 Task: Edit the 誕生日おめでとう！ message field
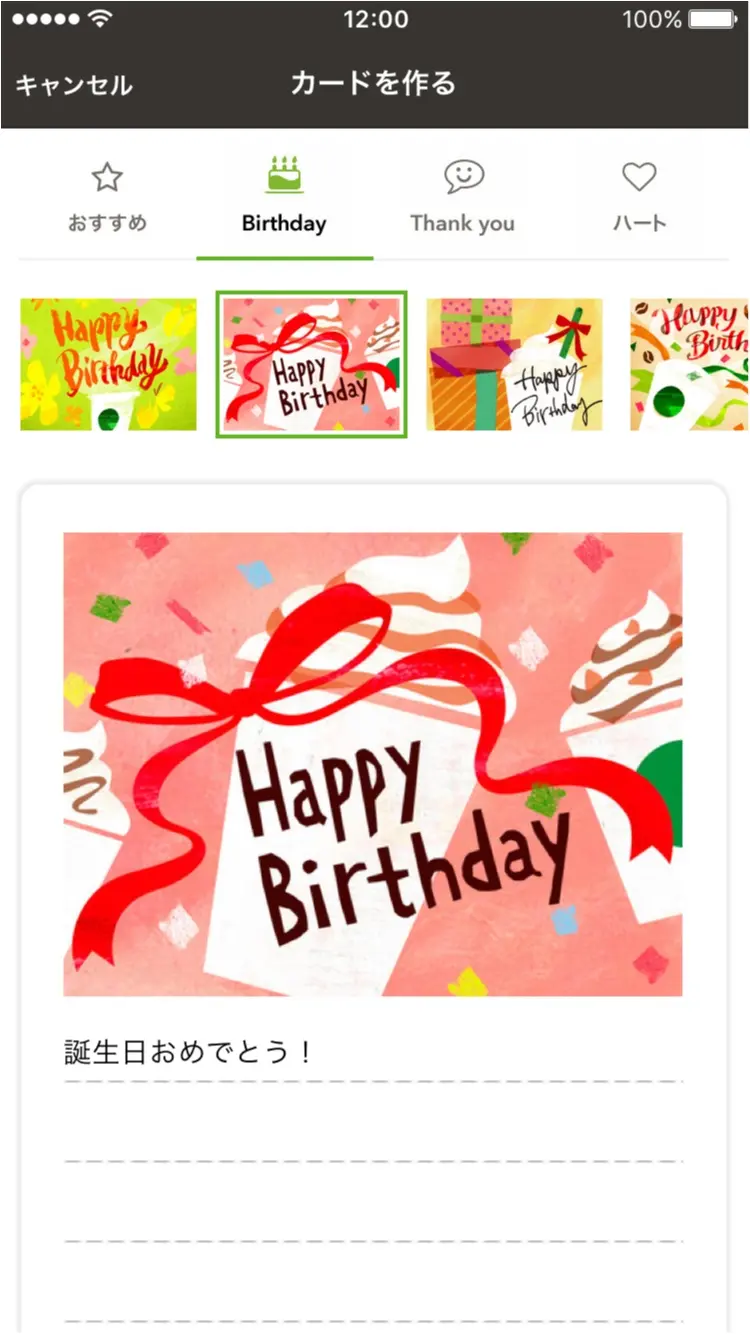(x=372, y=1053)
